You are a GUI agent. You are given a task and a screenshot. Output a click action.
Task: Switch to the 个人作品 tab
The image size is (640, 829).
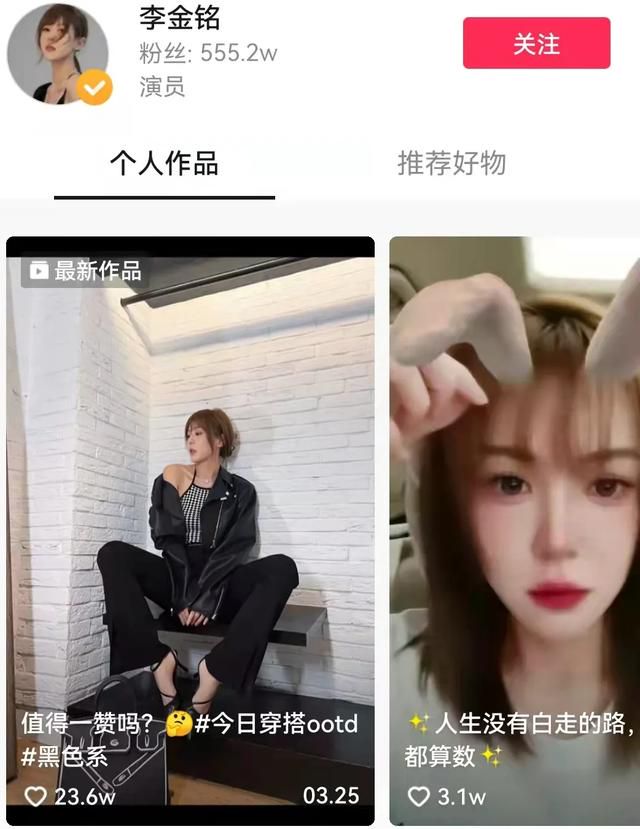(x=164, y=163)
